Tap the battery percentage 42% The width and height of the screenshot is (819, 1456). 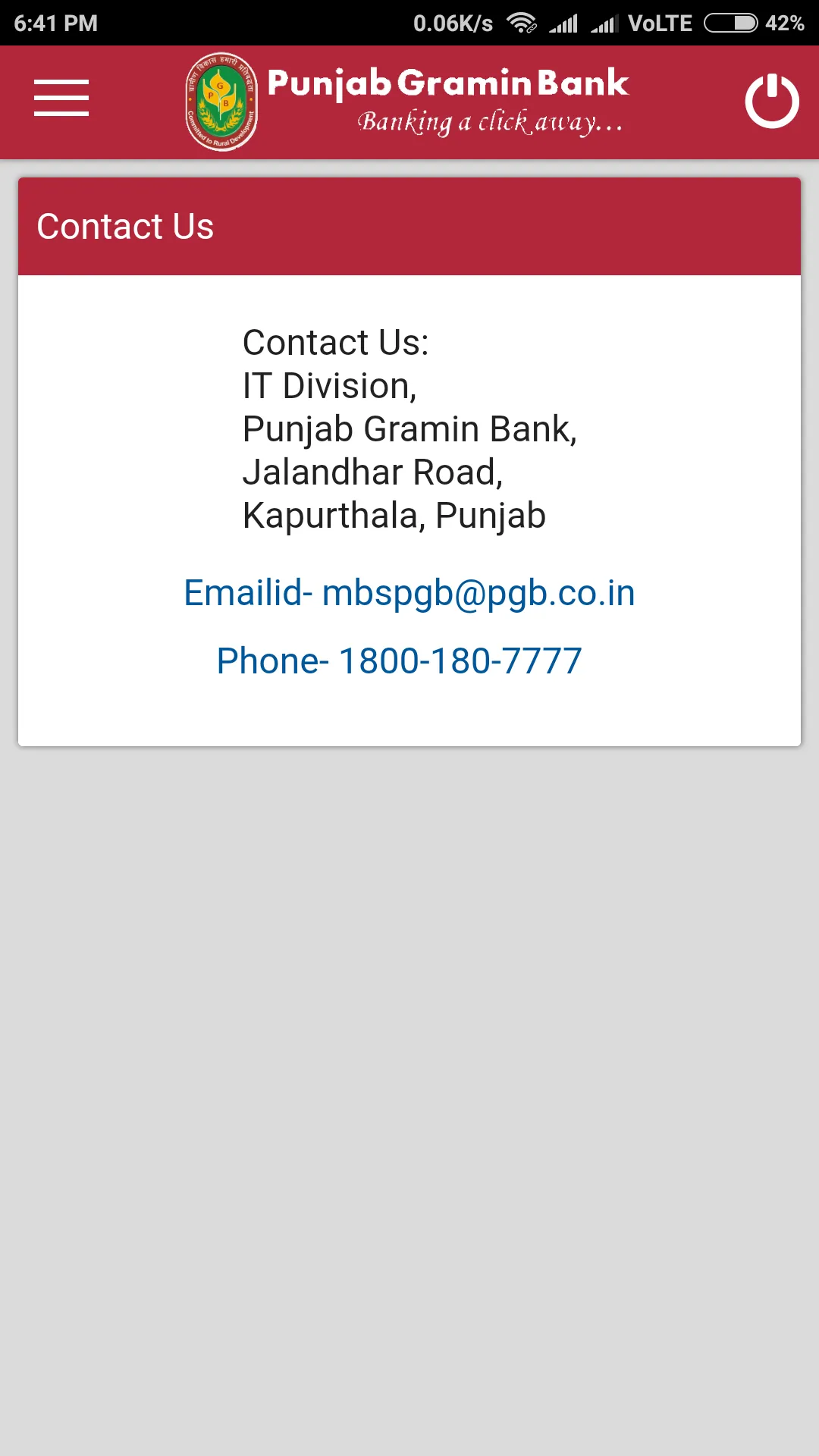[x=786, y=22]
